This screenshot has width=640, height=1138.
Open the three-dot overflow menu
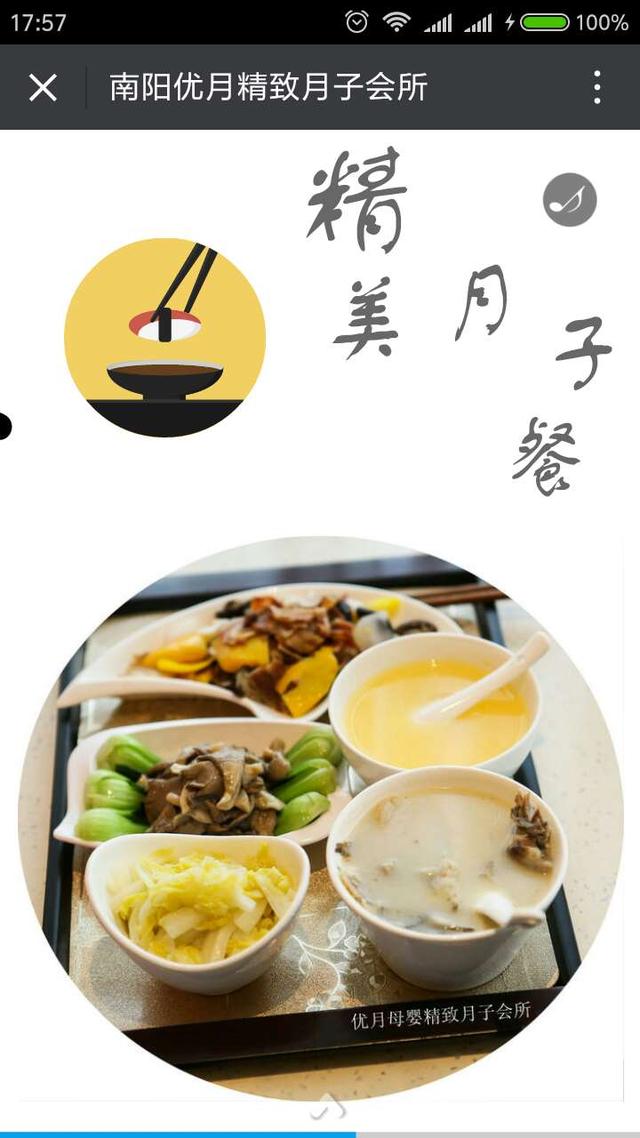[x=596, y=88]
